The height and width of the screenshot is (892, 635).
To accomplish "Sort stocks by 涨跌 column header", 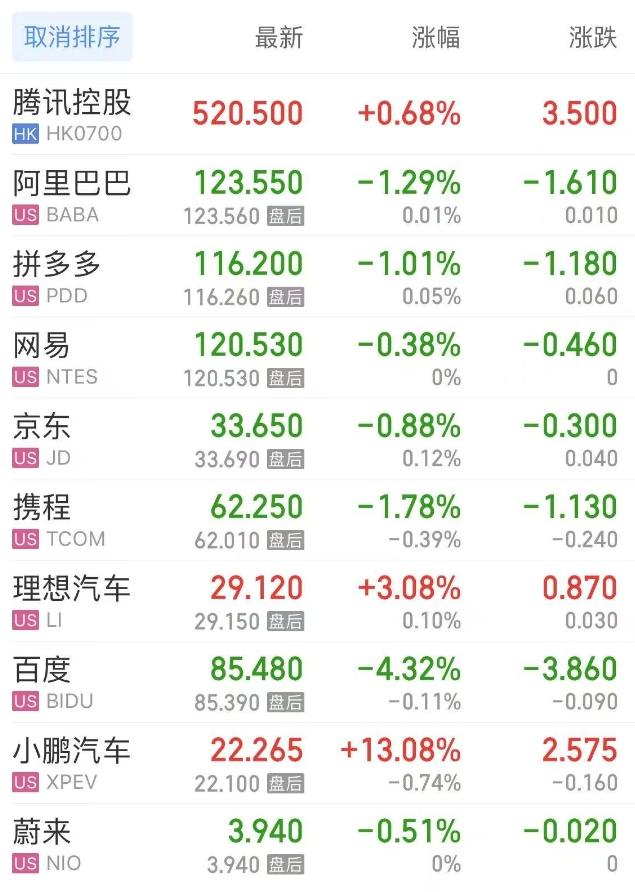I will pyautogui.click(x=592, y=38).
